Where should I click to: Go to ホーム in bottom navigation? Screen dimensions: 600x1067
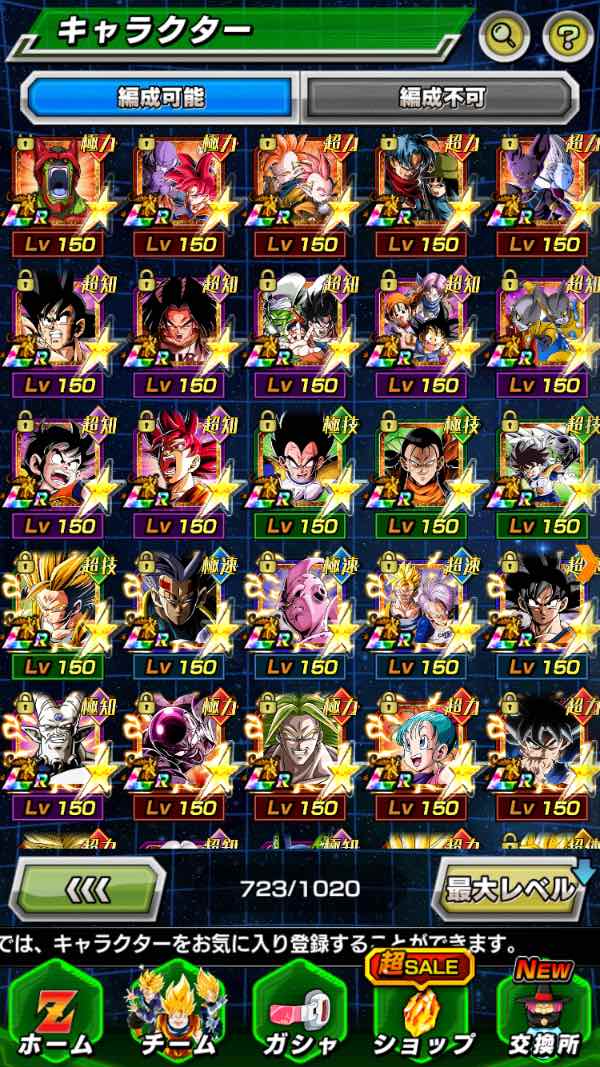(x=55, y=1010)
